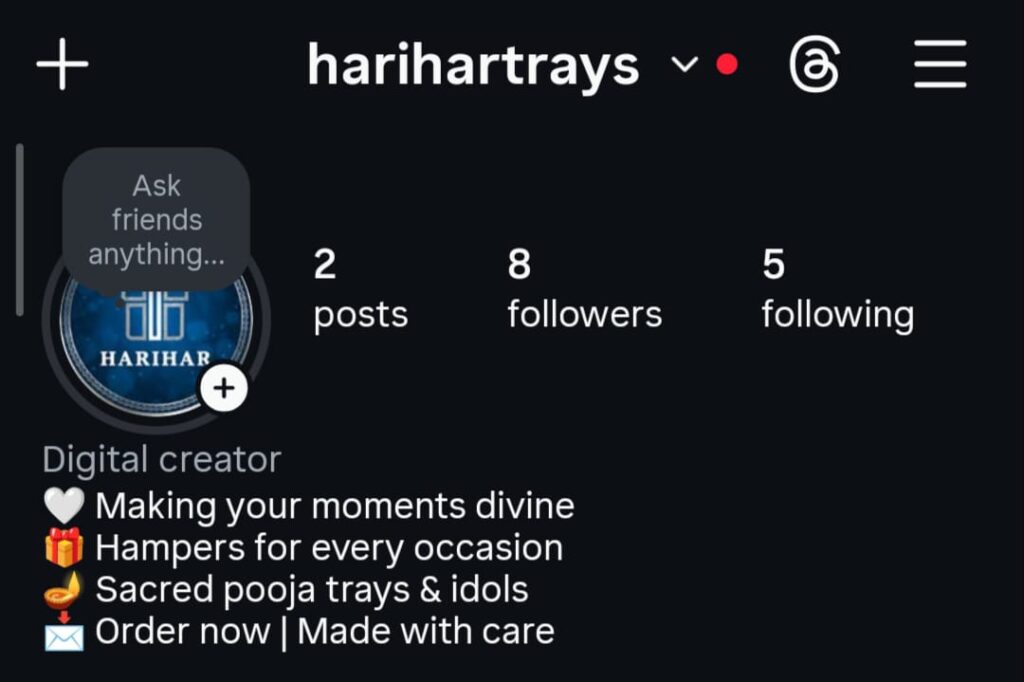Add a story using the profile plus badge
This screenshot has height=682, width=1024.
coord(224,389)
